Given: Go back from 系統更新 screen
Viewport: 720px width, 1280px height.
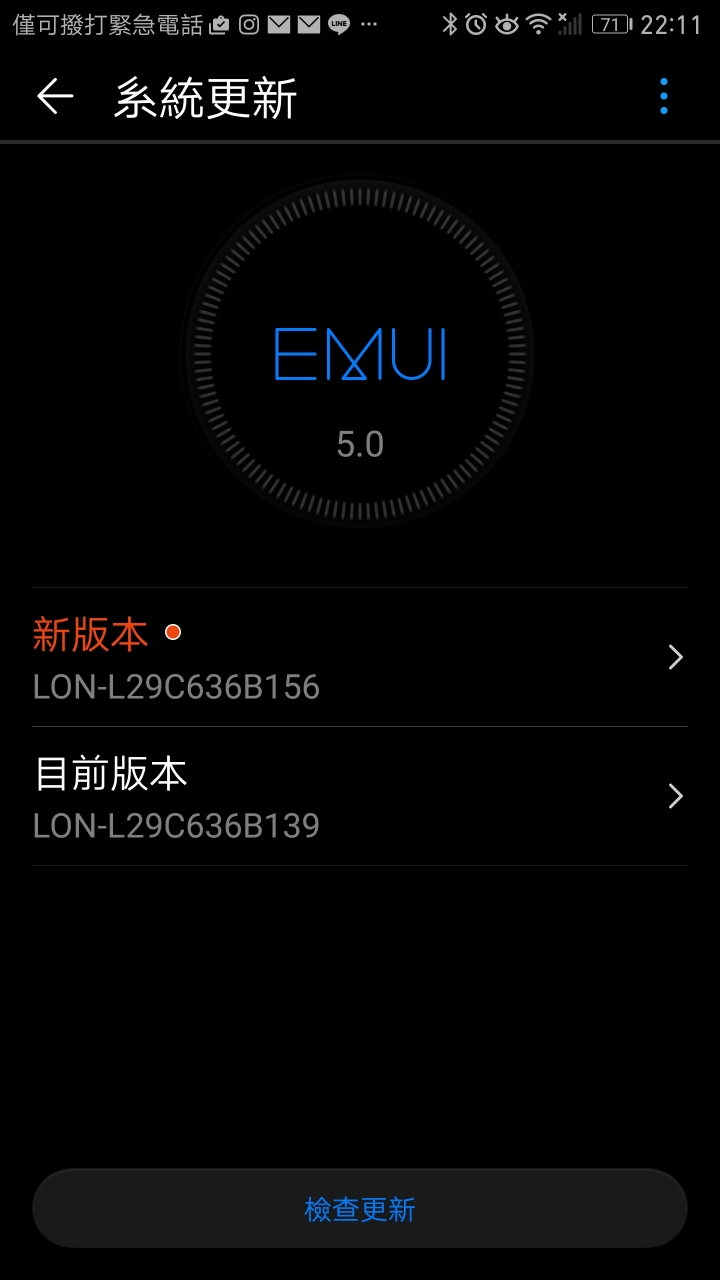Looking at the screenshot, I should [55, 97].
